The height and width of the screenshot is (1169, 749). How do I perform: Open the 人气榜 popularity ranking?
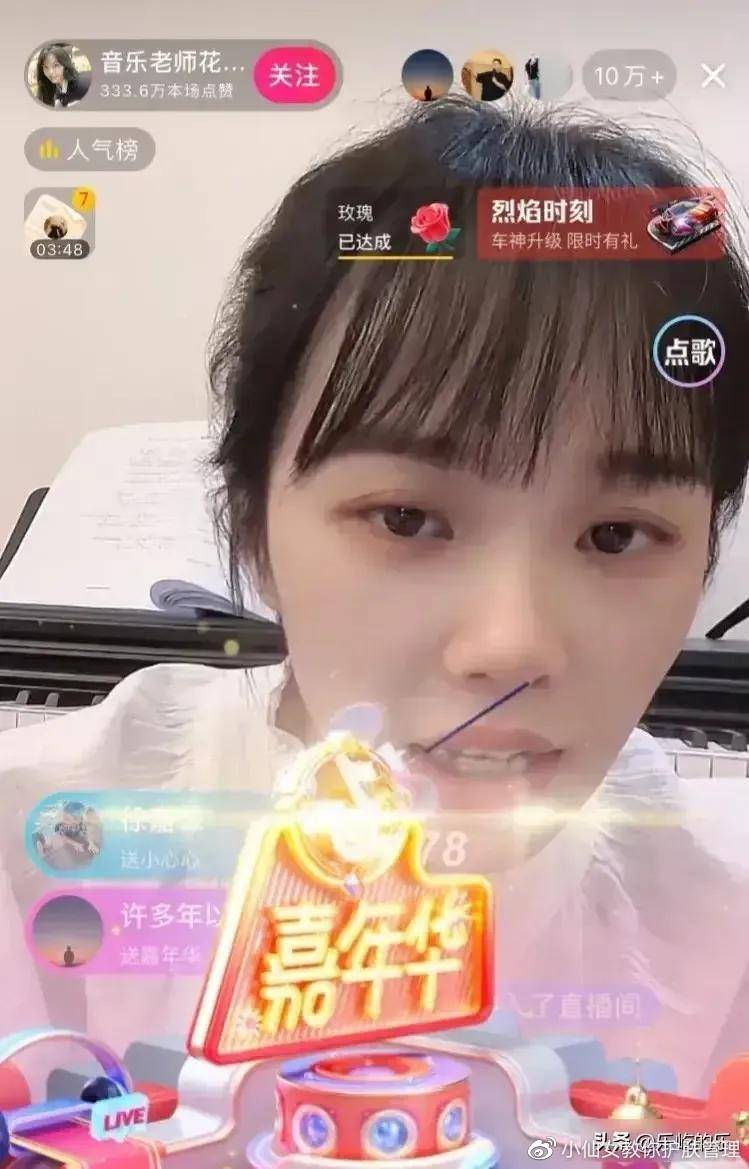click(90, 150)
